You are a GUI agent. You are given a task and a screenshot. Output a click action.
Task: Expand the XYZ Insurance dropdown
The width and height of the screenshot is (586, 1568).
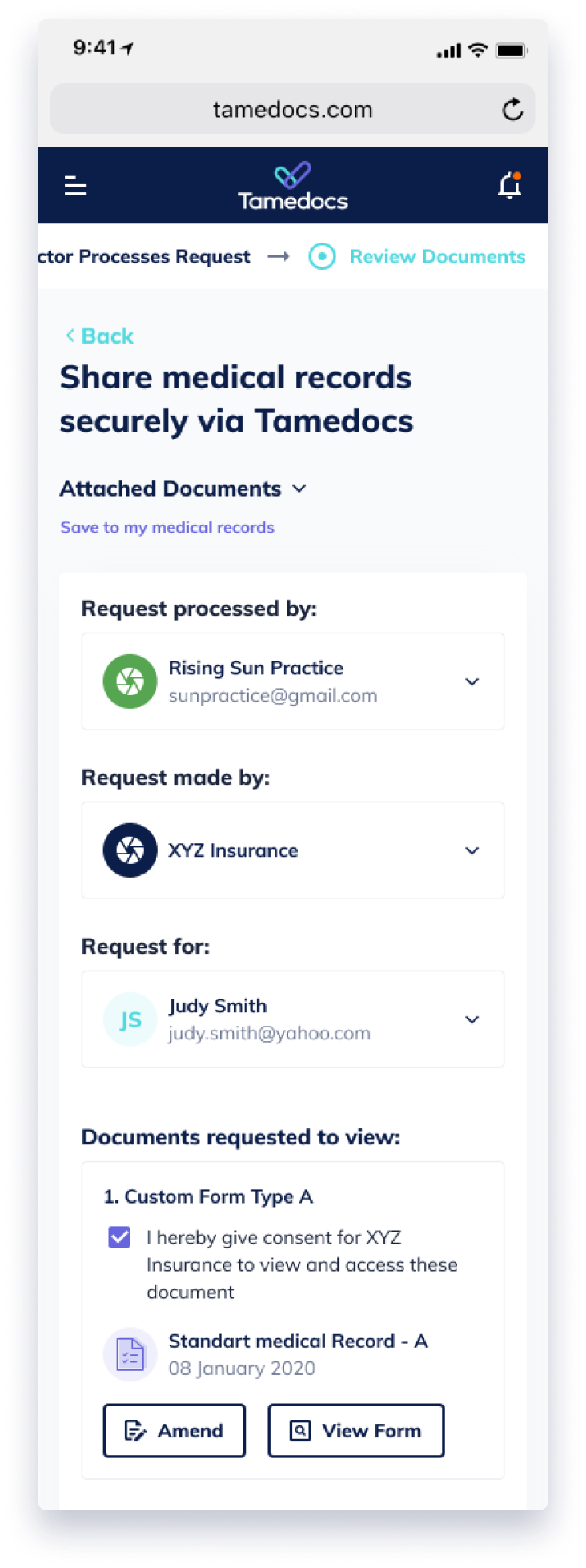[472, 850]
